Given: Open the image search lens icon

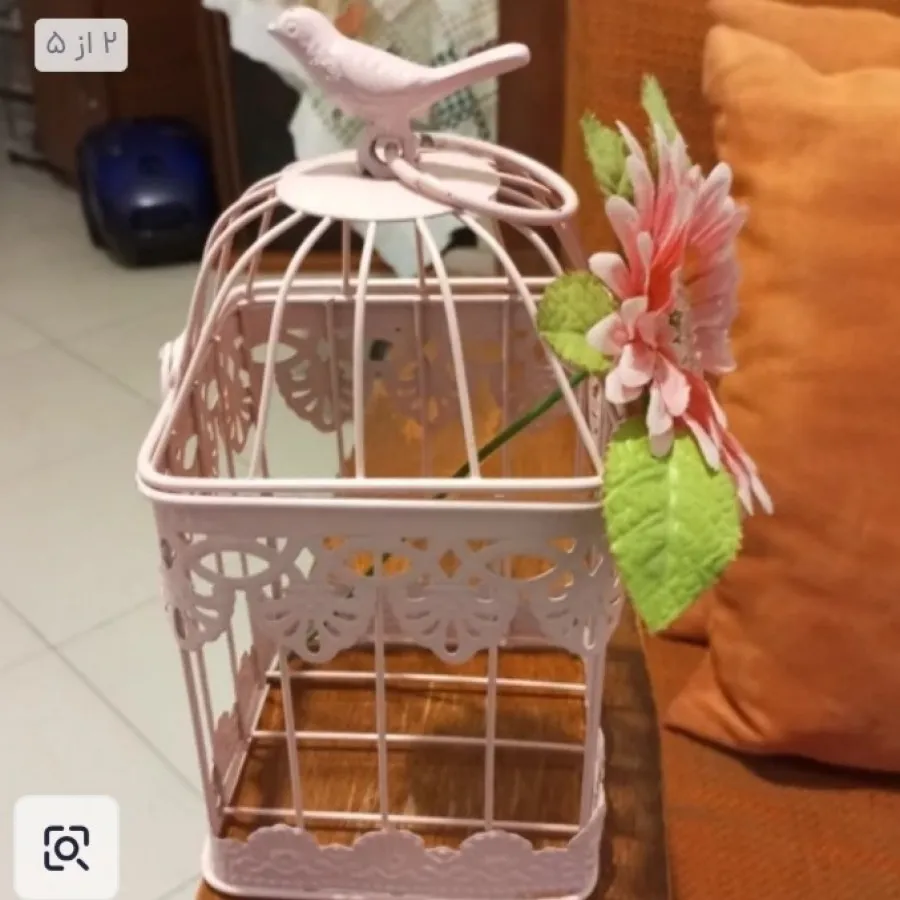Looking at the screenshot, I should click(x=66, y=847).
